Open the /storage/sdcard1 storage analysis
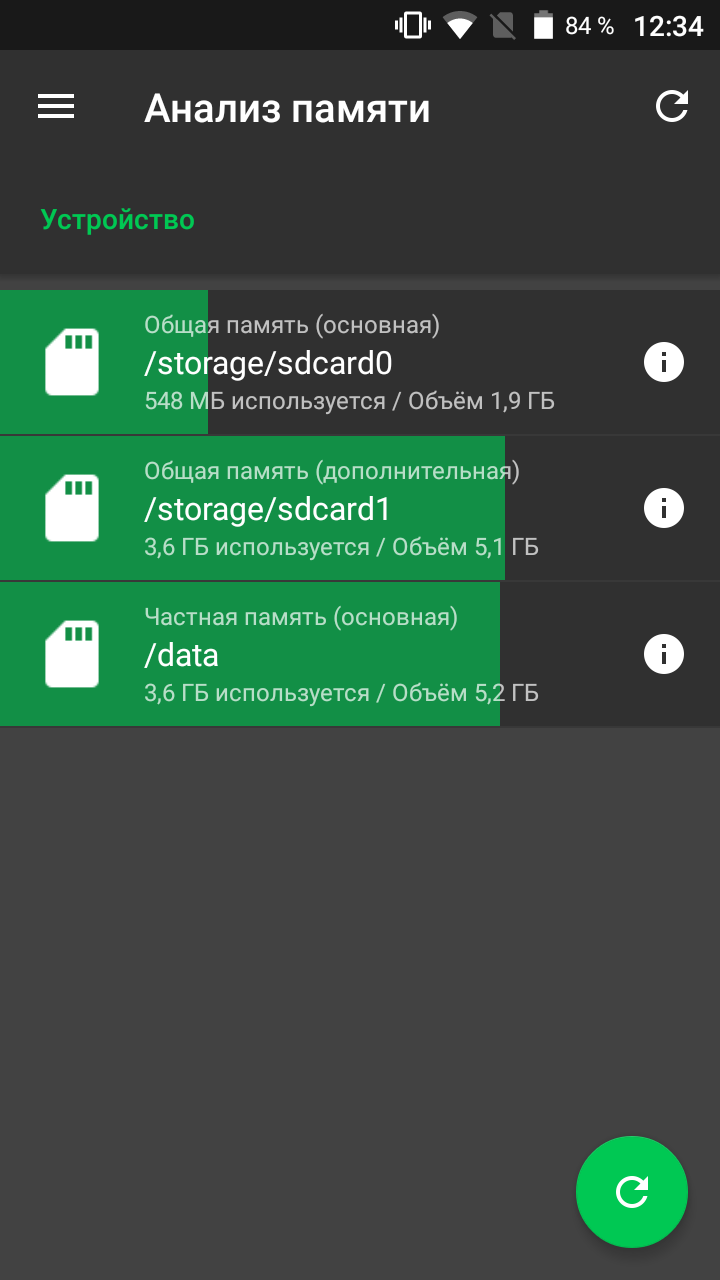The height and width of the screenshot is (1280, 720). coord(360,508)
